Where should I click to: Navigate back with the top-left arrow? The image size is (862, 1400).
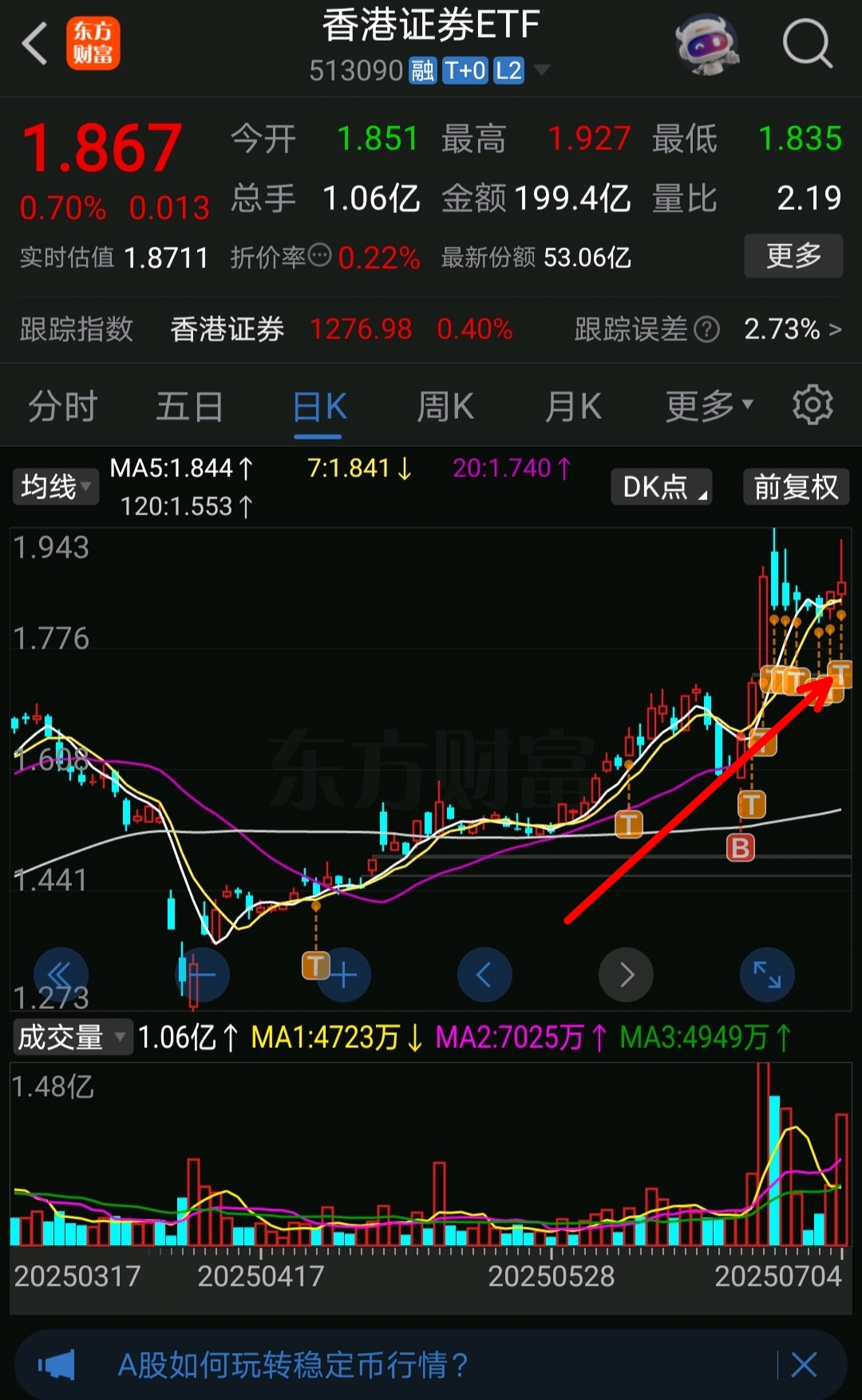point(35,44)
